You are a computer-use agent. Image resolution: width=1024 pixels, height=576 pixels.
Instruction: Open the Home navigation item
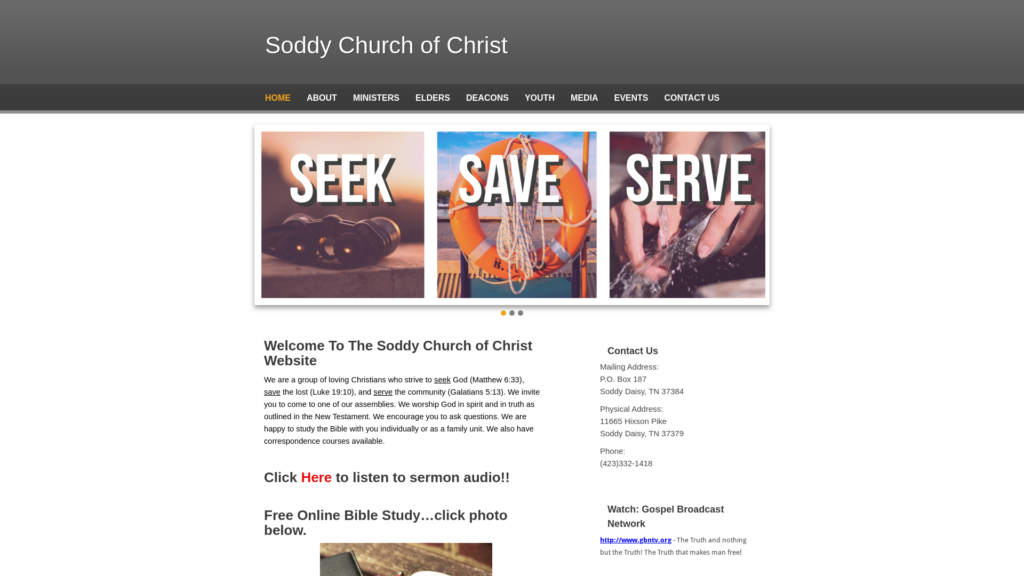[x=277, y=98]
